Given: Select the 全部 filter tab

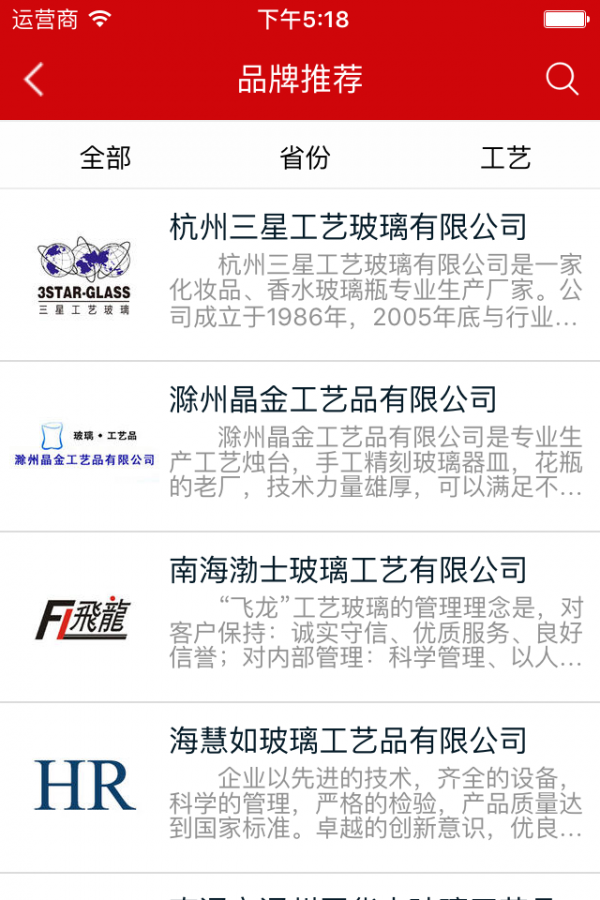Looking at the screenshot, I should [105, 158].
